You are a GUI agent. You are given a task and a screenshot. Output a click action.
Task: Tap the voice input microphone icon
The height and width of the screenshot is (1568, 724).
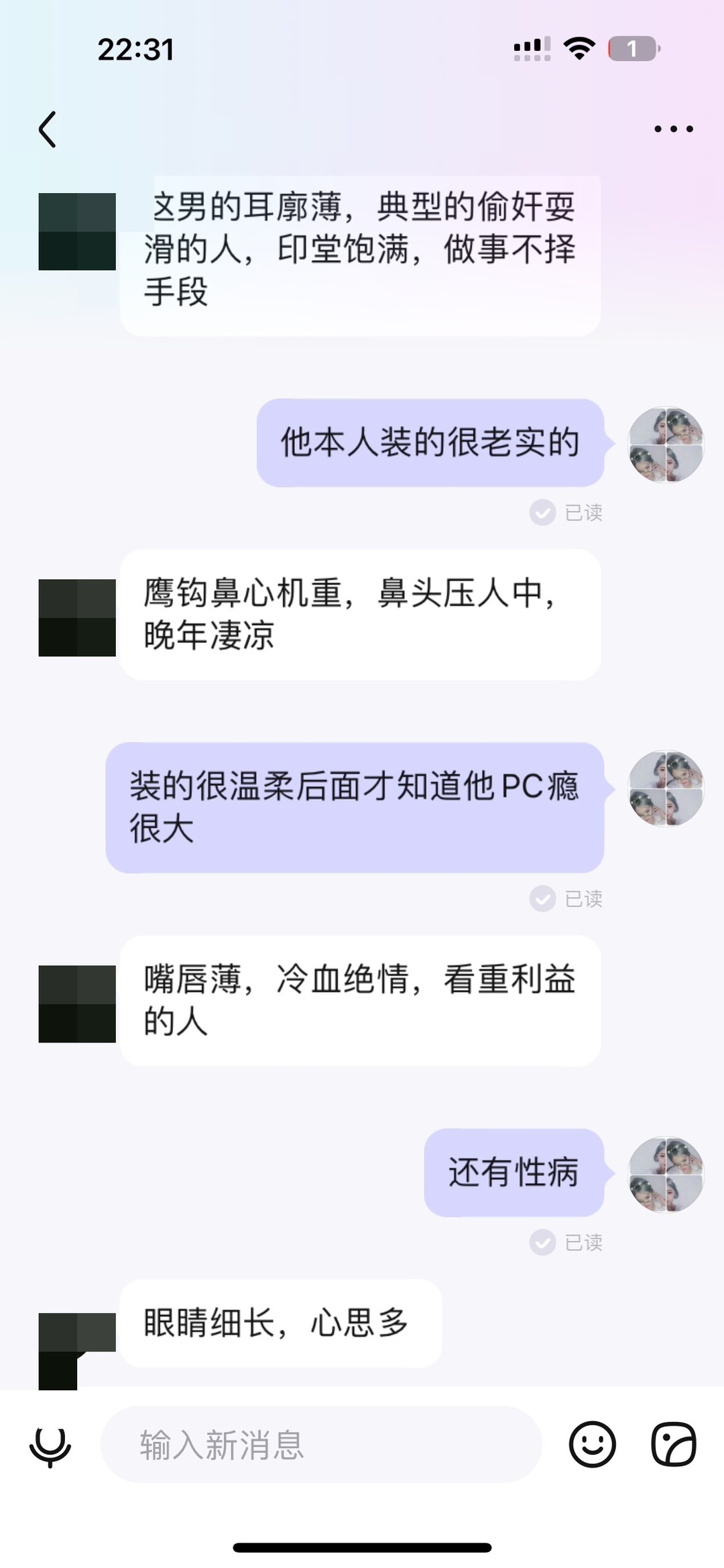pyautogui.click(x=50, y=1445)
